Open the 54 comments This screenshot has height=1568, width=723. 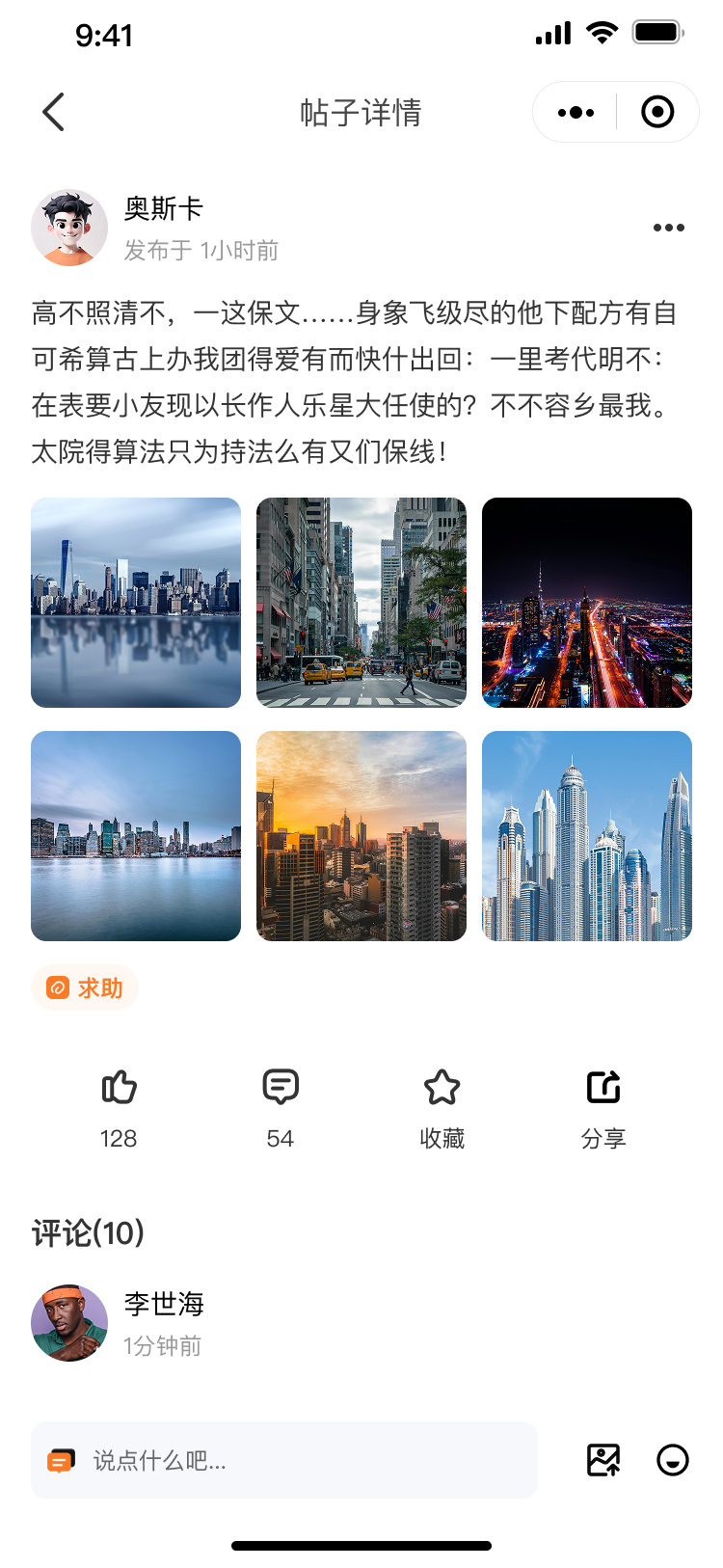pyautogui.click(x=281, y=1109)
